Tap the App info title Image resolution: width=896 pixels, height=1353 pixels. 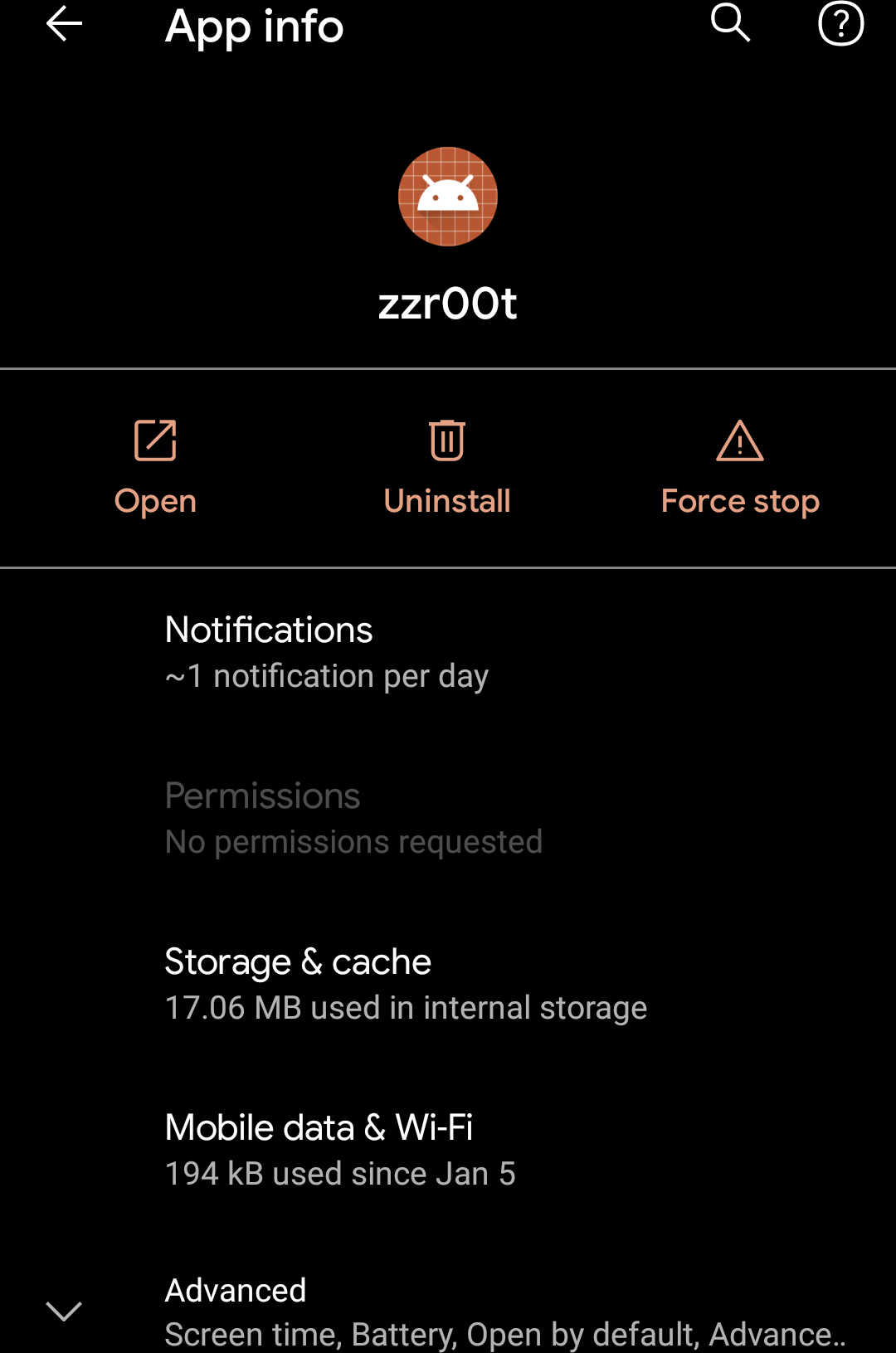point(254,27)
